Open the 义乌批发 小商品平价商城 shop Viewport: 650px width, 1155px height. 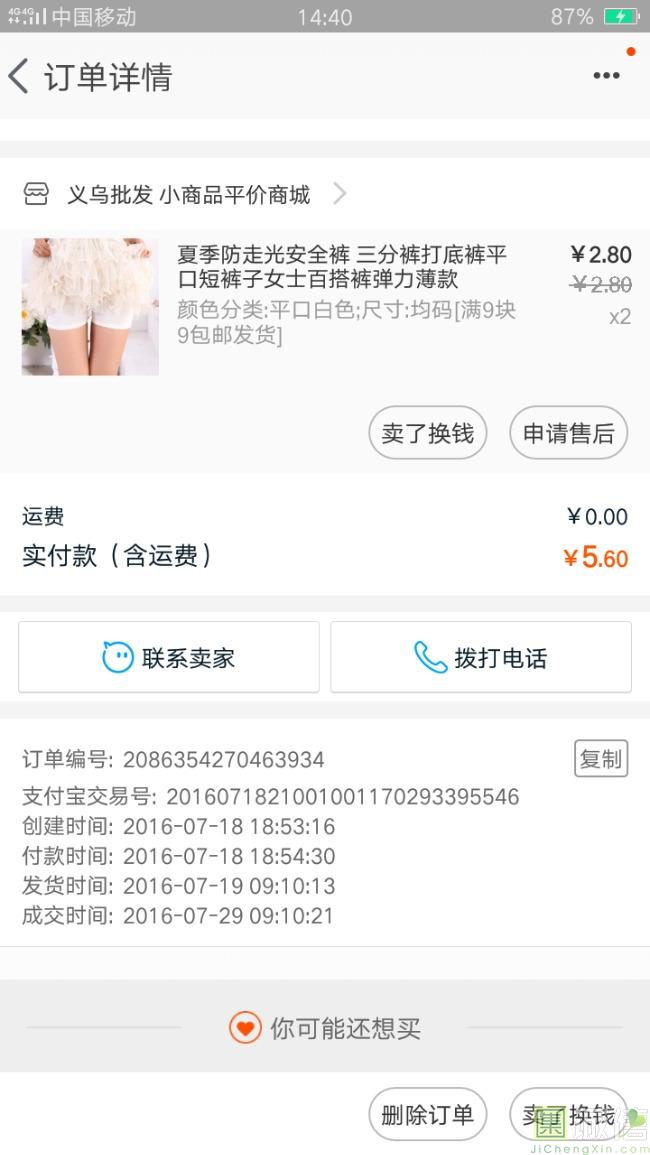pyautogui.click(x=188, y=194)
